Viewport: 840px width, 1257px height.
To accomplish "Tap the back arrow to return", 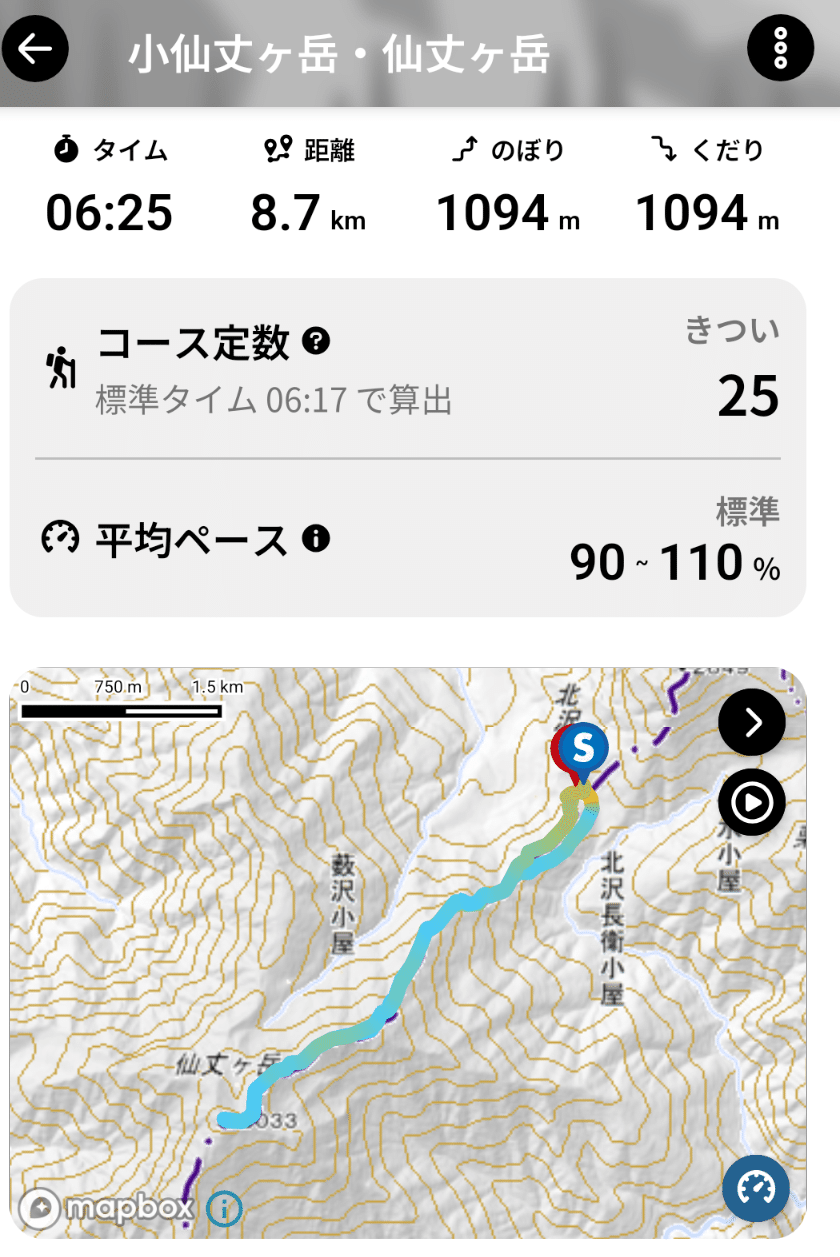I will [36, 48].
